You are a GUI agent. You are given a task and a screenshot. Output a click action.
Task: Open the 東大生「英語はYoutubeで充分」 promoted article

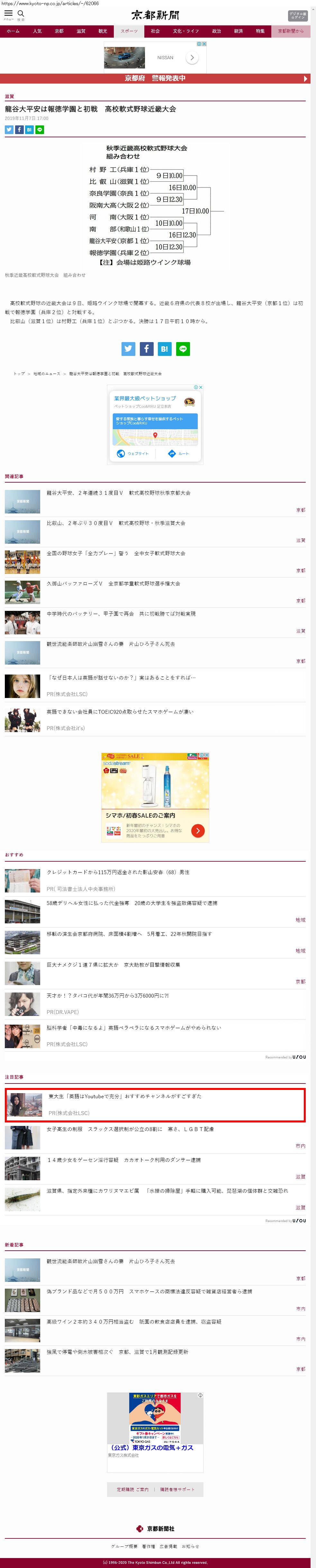click(x=125, y=1096)
